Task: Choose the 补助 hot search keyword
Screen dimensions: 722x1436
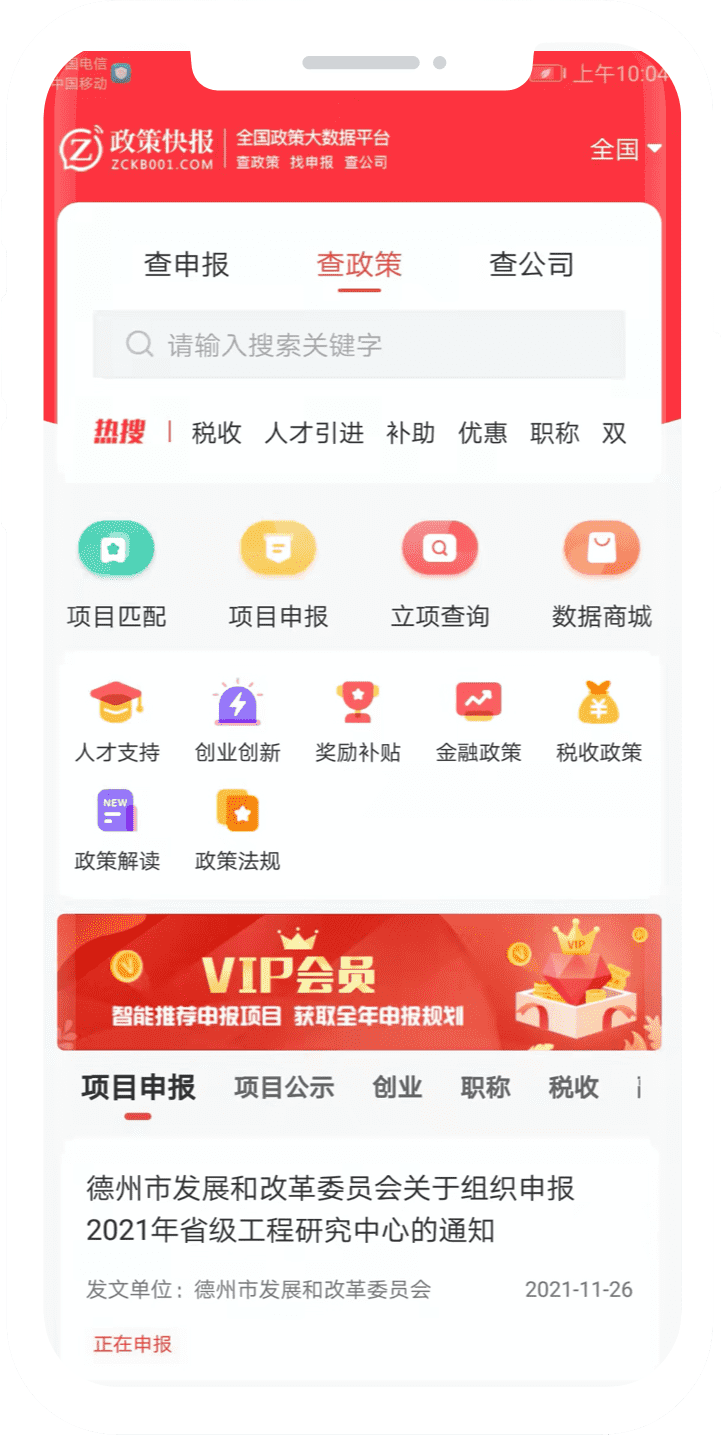Action: click(x=411, y=433)
